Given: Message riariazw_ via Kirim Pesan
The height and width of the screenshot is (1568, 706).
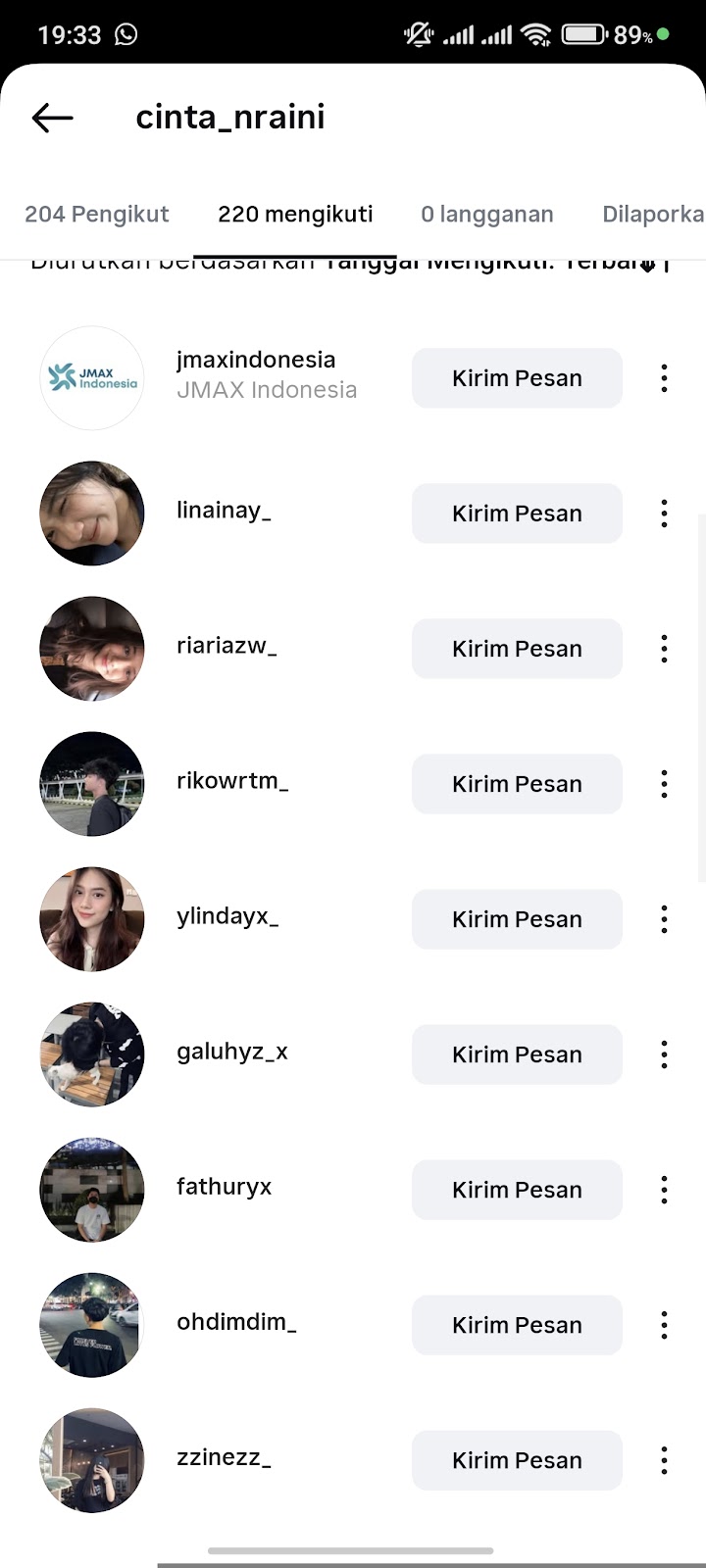Looking at the screenshot, I should pos(517,649).
